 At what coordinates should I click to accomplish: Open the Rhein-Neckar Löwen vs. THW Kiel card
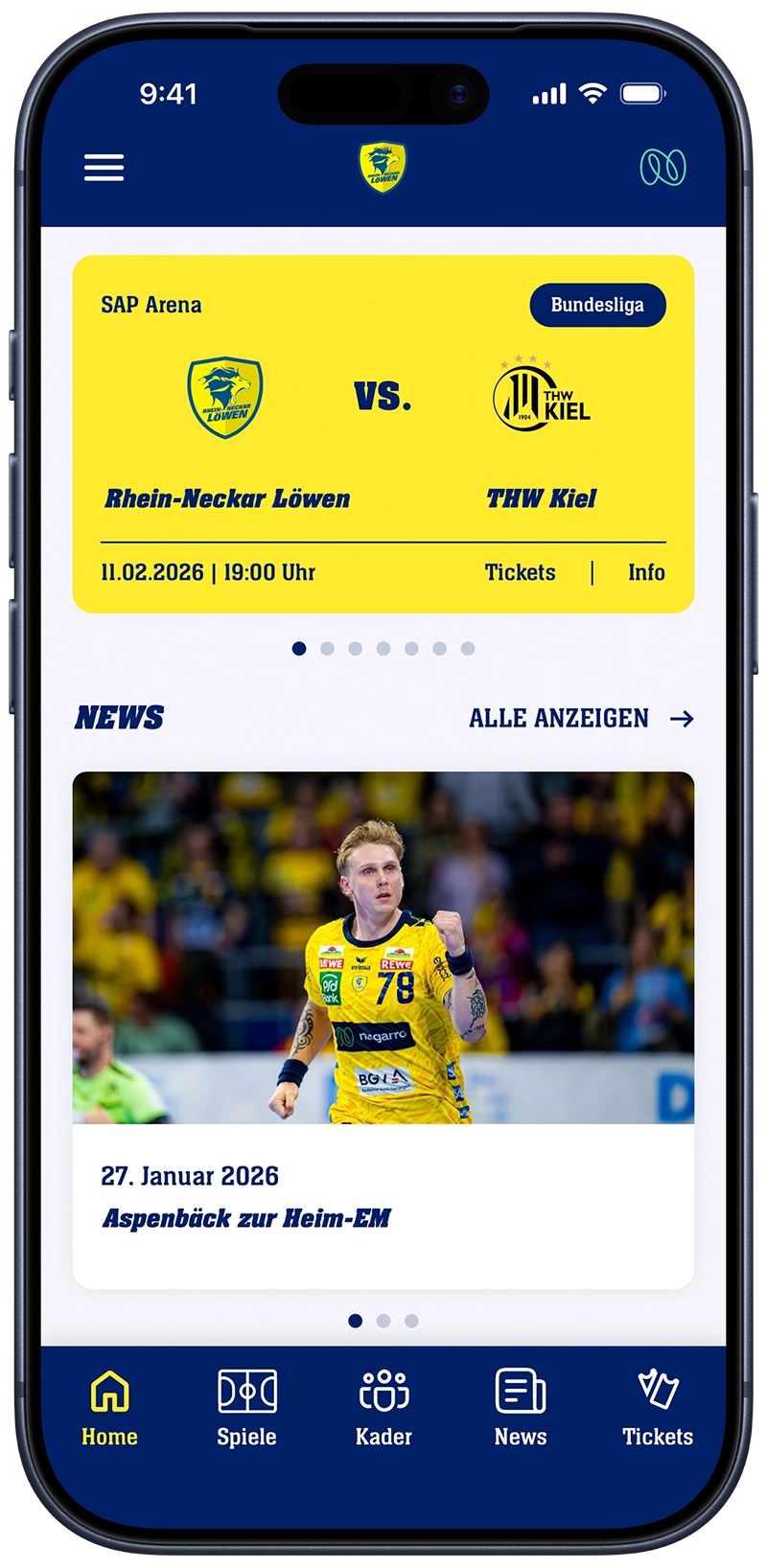click(383, 431)
